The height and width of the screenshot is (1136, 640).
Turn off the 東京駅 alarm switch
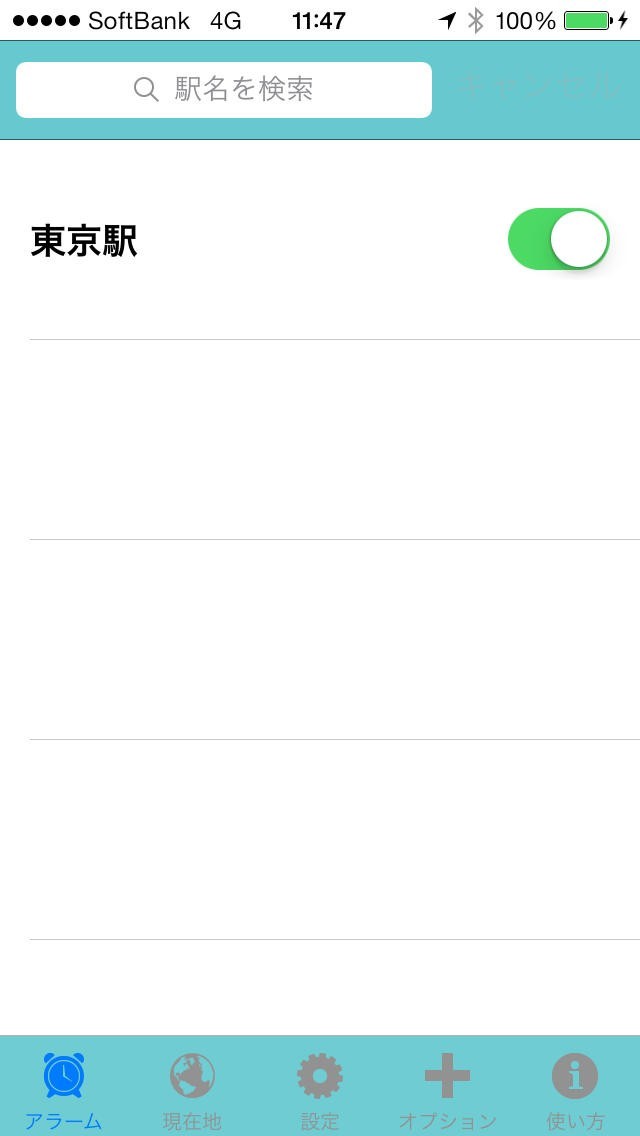click(558, 240)
